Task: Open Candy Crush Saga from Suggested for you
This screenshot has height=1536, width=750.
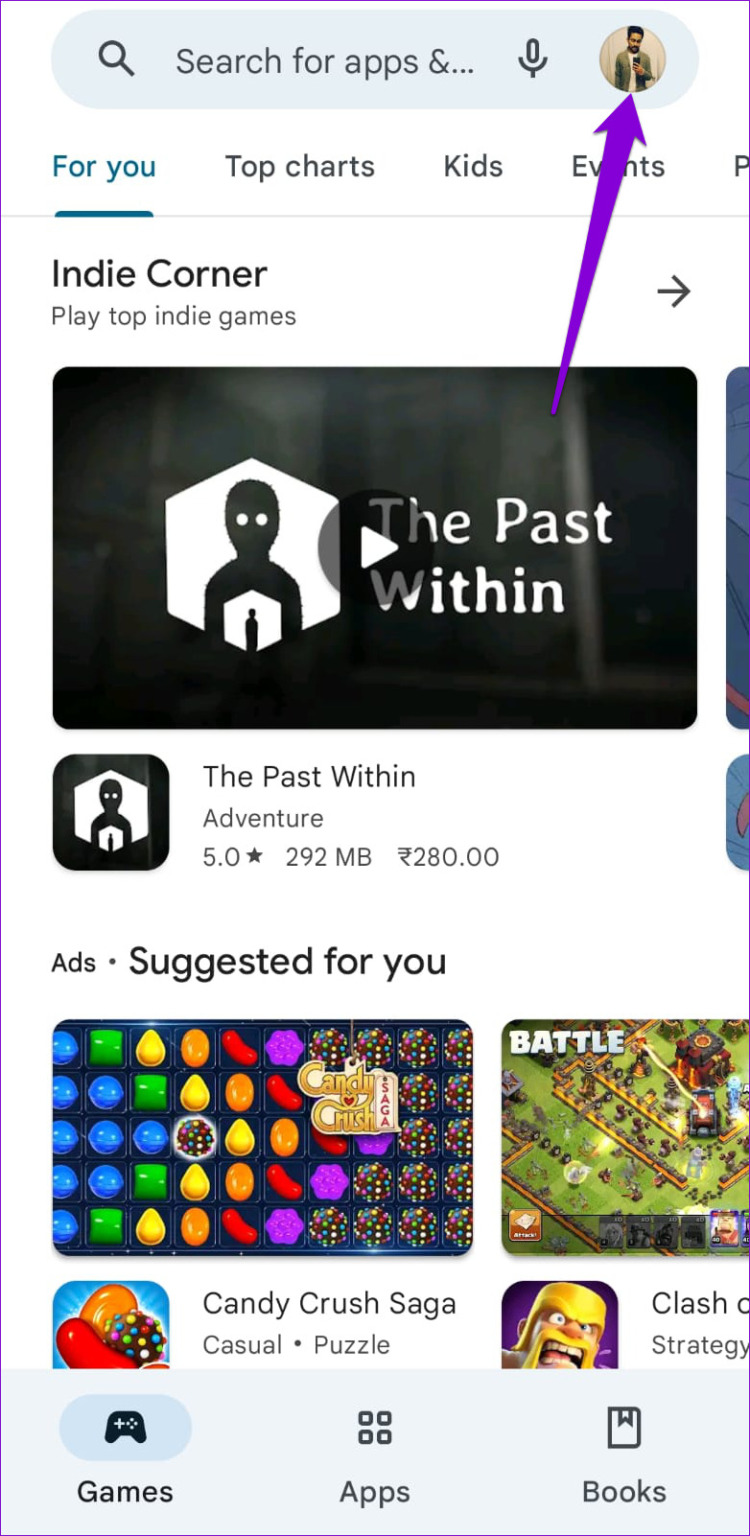Action: coord(263,1137)
